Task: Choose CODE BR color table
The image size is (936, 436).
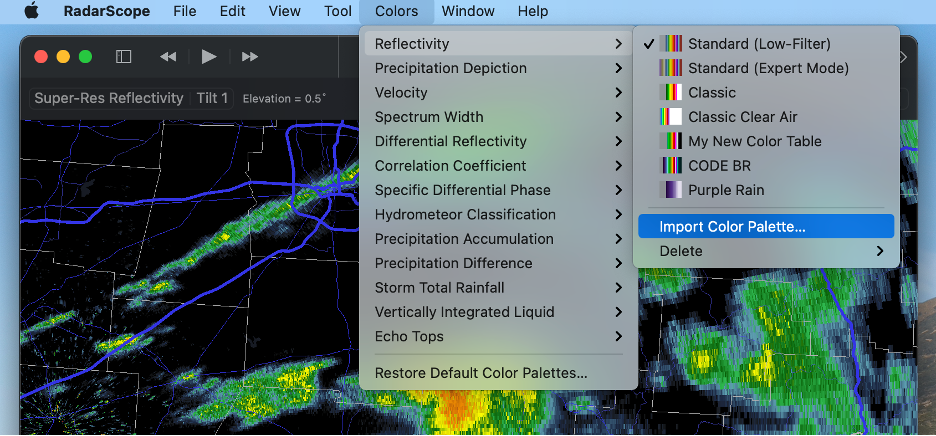Action: tap(719, 166)
